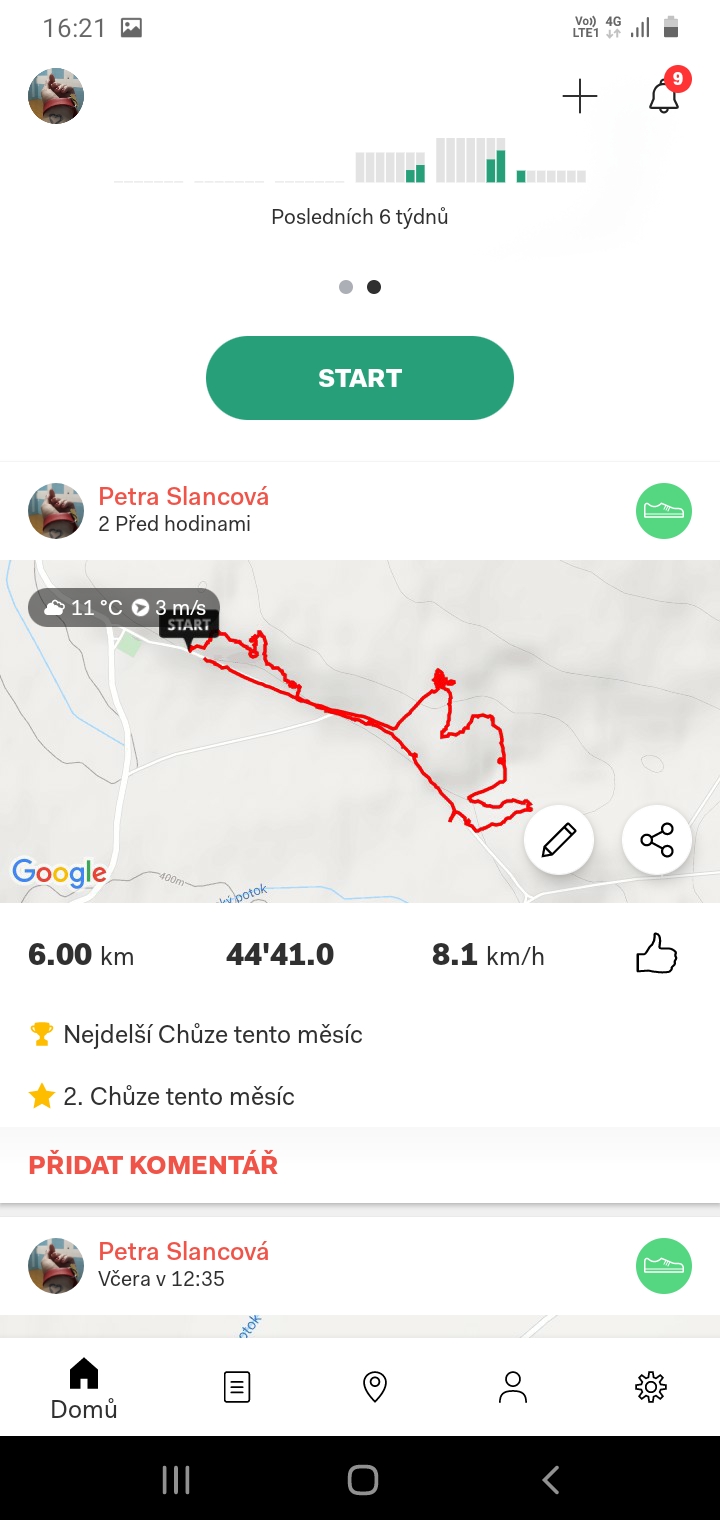The width and height of the screenshot is (720, 1520).
Task: Open the profile person tab
Action: (513, 1387)
